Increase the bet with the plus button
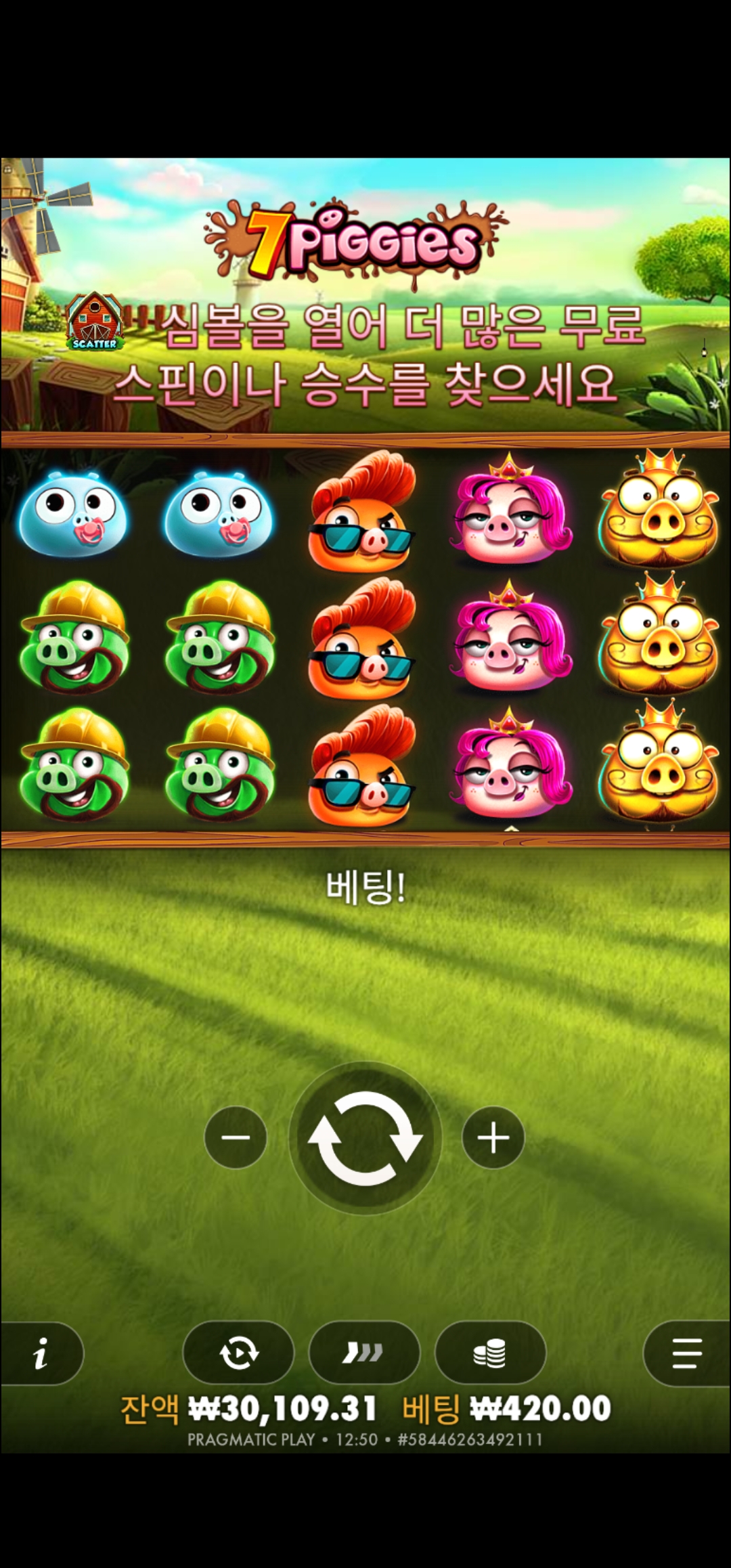 [x=493, y=1137]
